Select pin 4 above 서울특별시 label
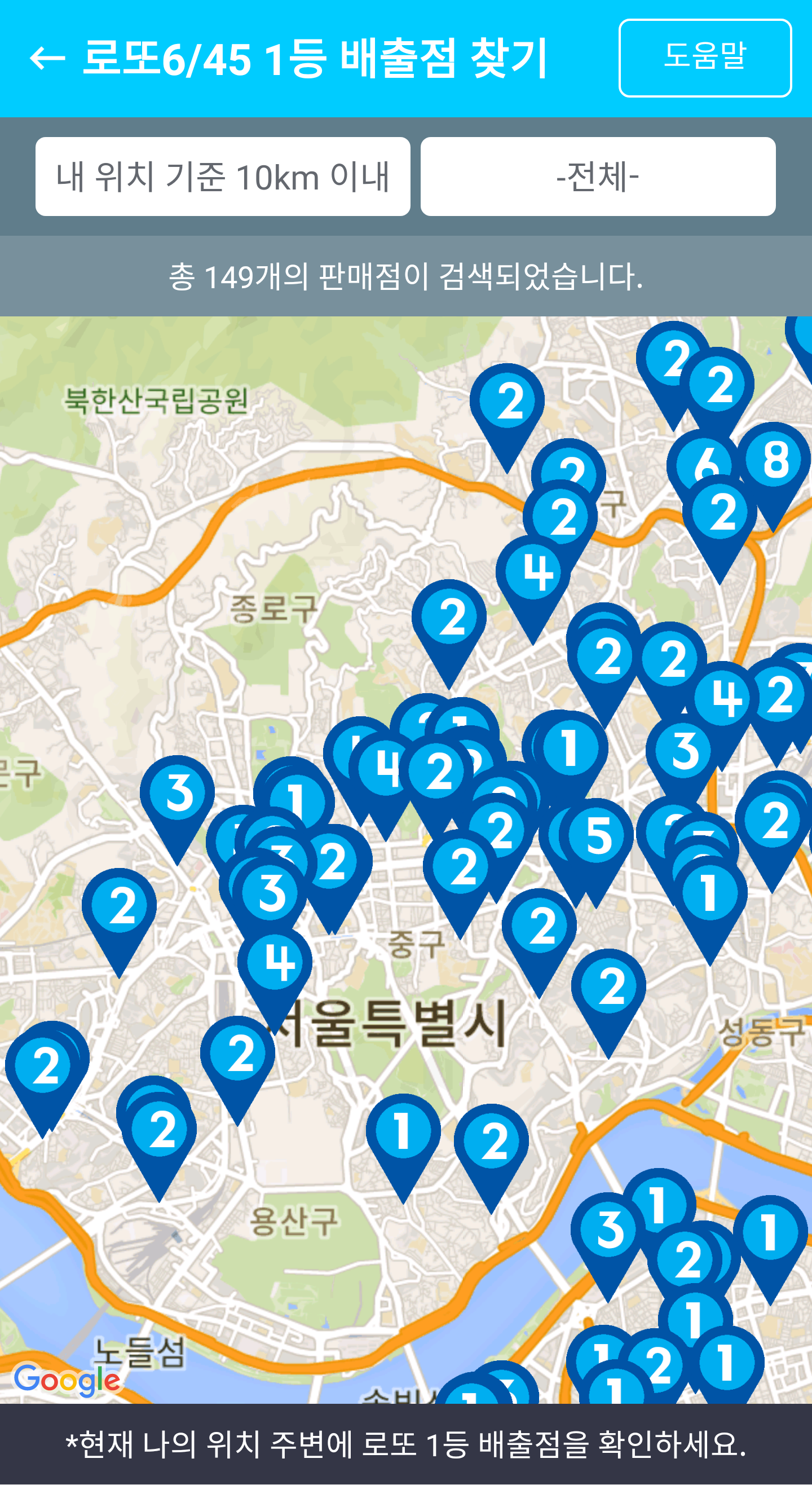This screenshot has width=812, height=1485. pos(276,963)
